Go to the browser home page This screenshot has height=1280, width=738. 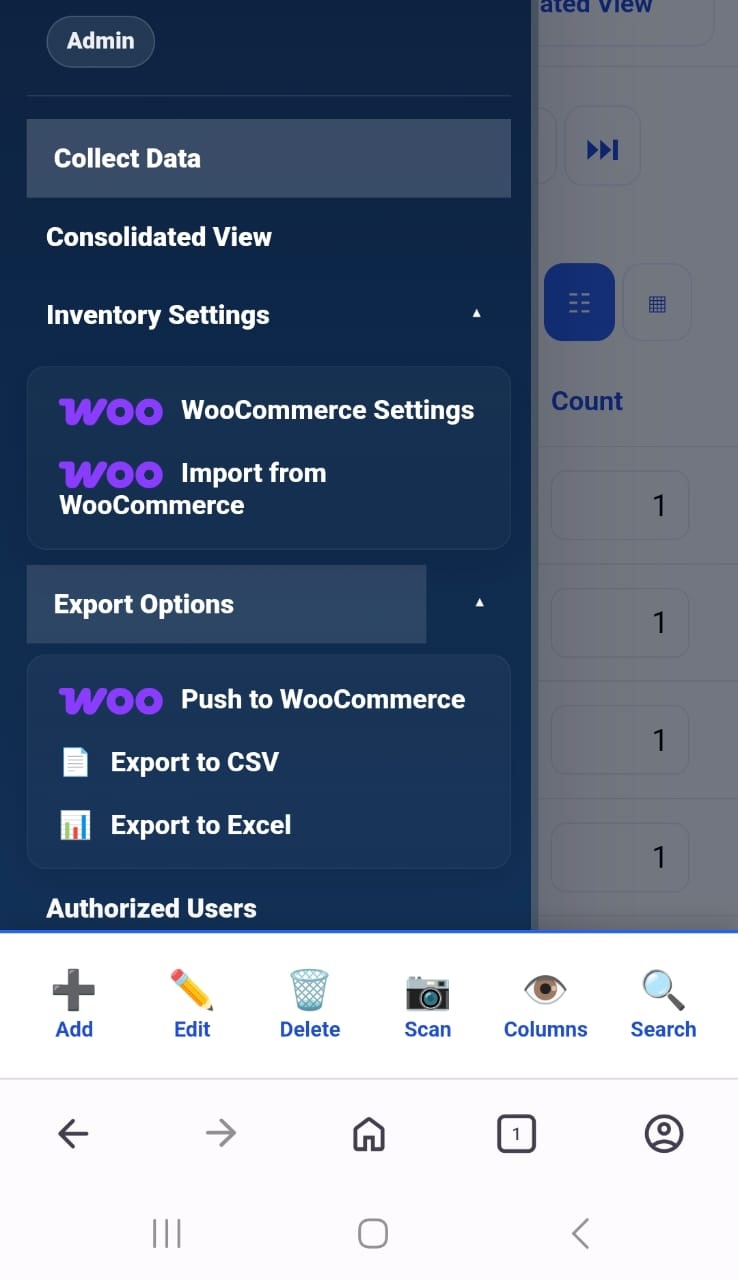[x=369, y=1134]
